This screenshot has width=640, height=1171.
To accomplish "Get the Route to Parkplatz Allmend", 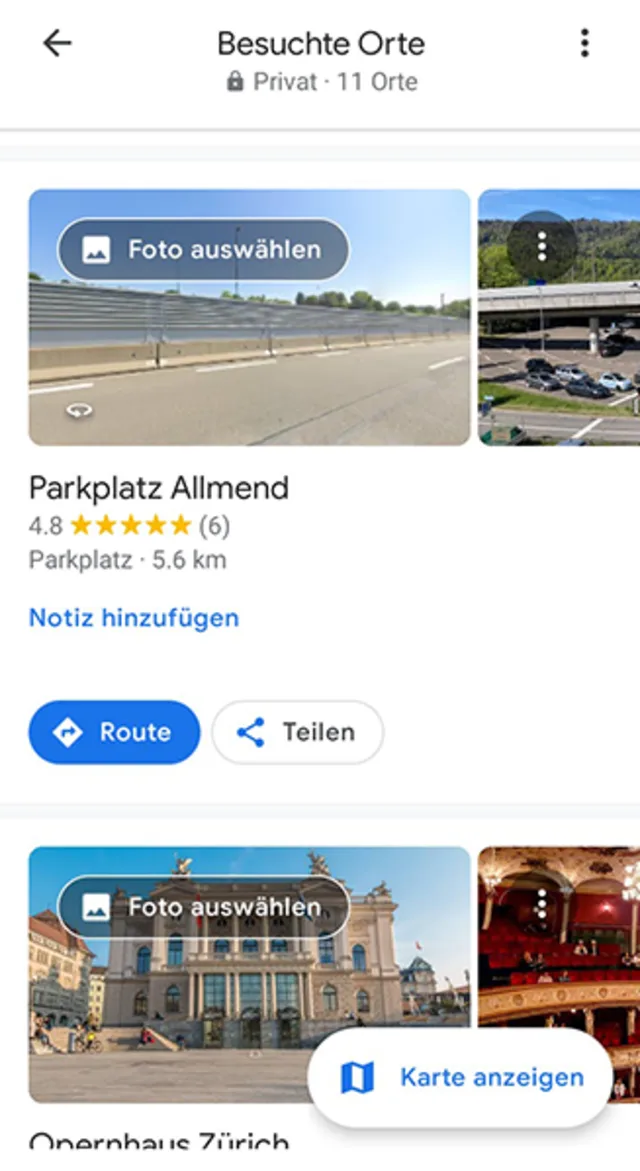I will tap(114, 732).
